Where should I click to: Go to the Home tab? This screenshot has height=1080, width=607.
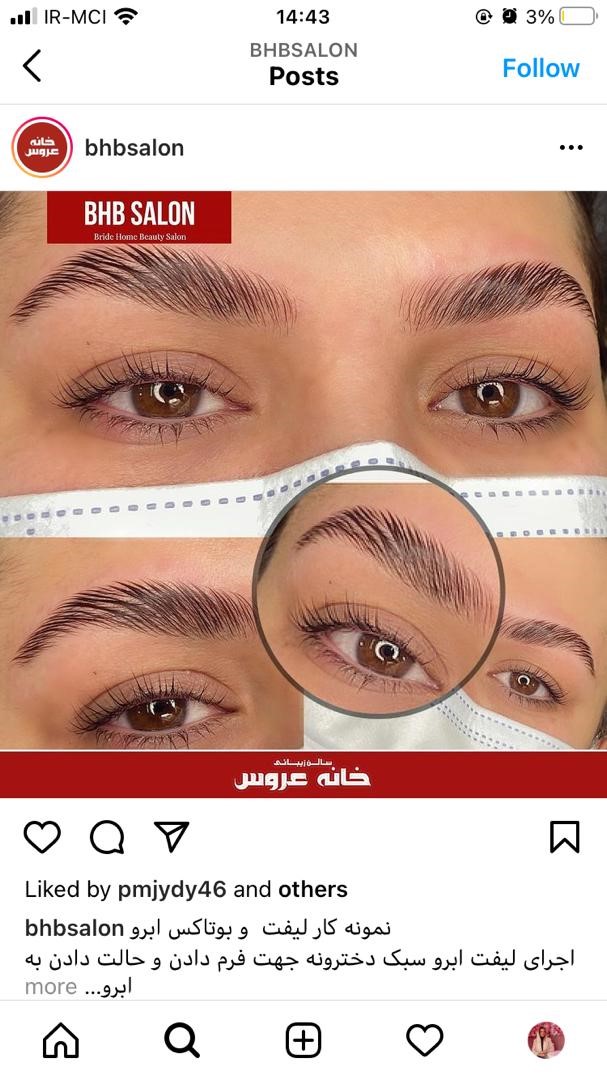pyautogui.click(x=61, y=1040)
